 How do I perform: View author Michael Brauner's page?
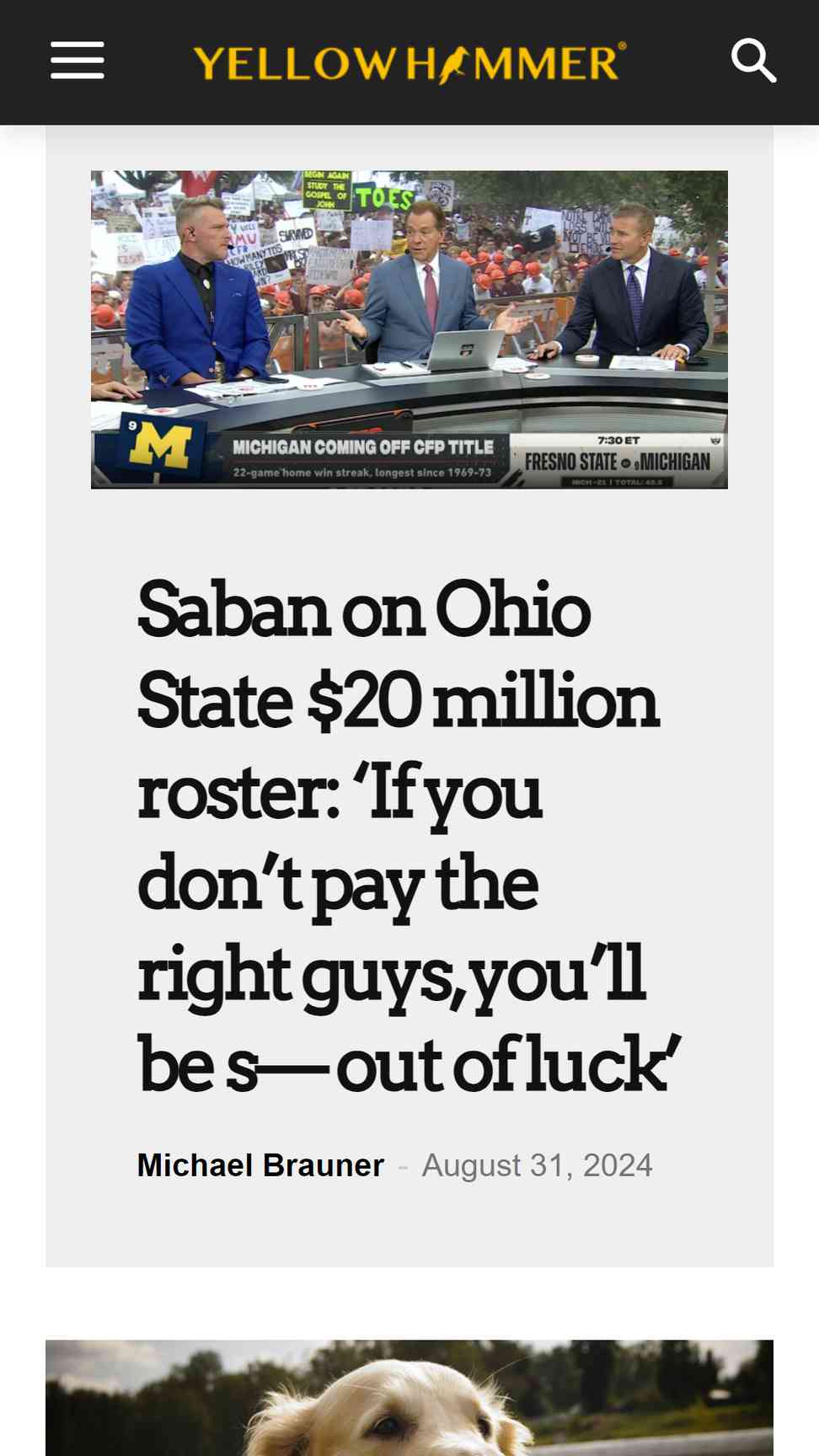[260, 1165]
